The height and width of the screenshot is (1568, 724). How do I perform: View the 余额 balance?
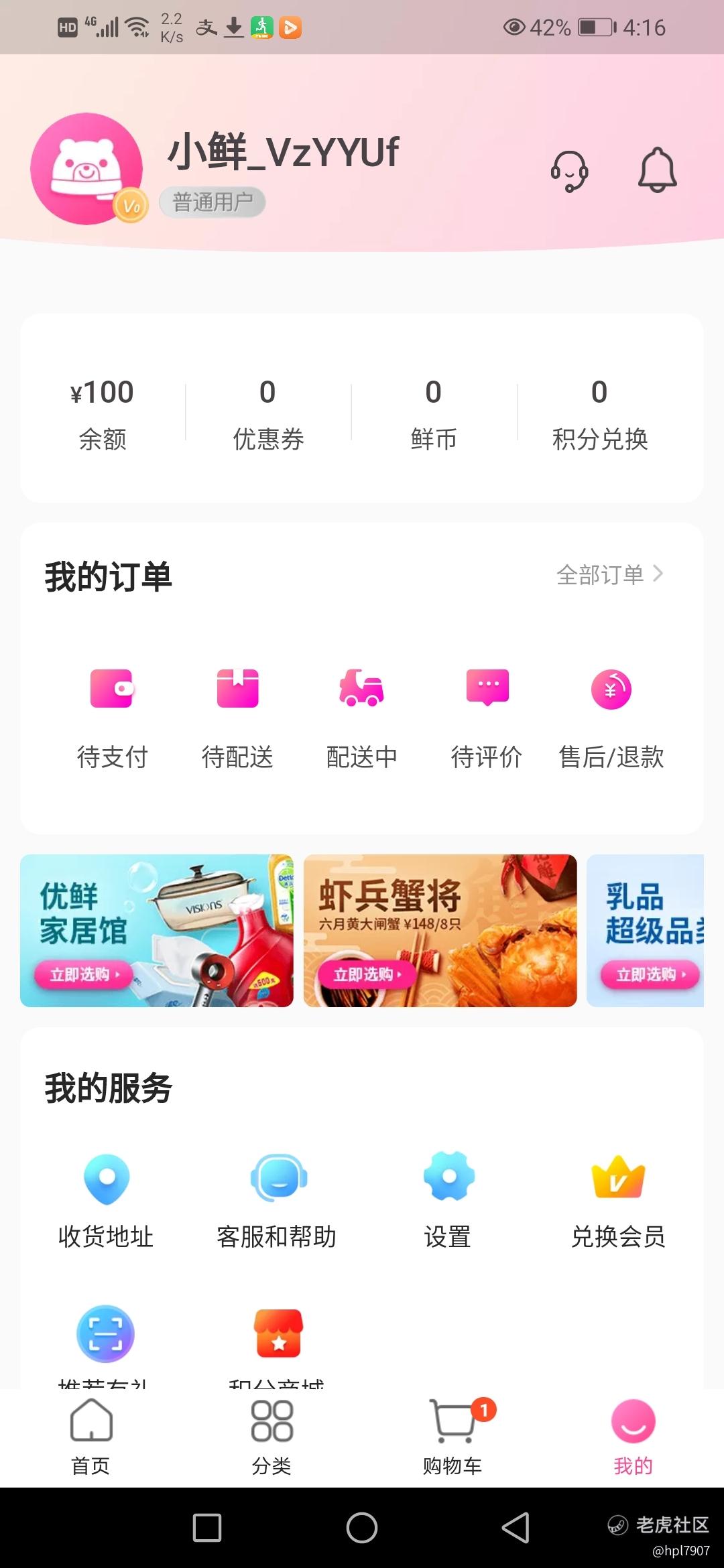coord(103,413)
